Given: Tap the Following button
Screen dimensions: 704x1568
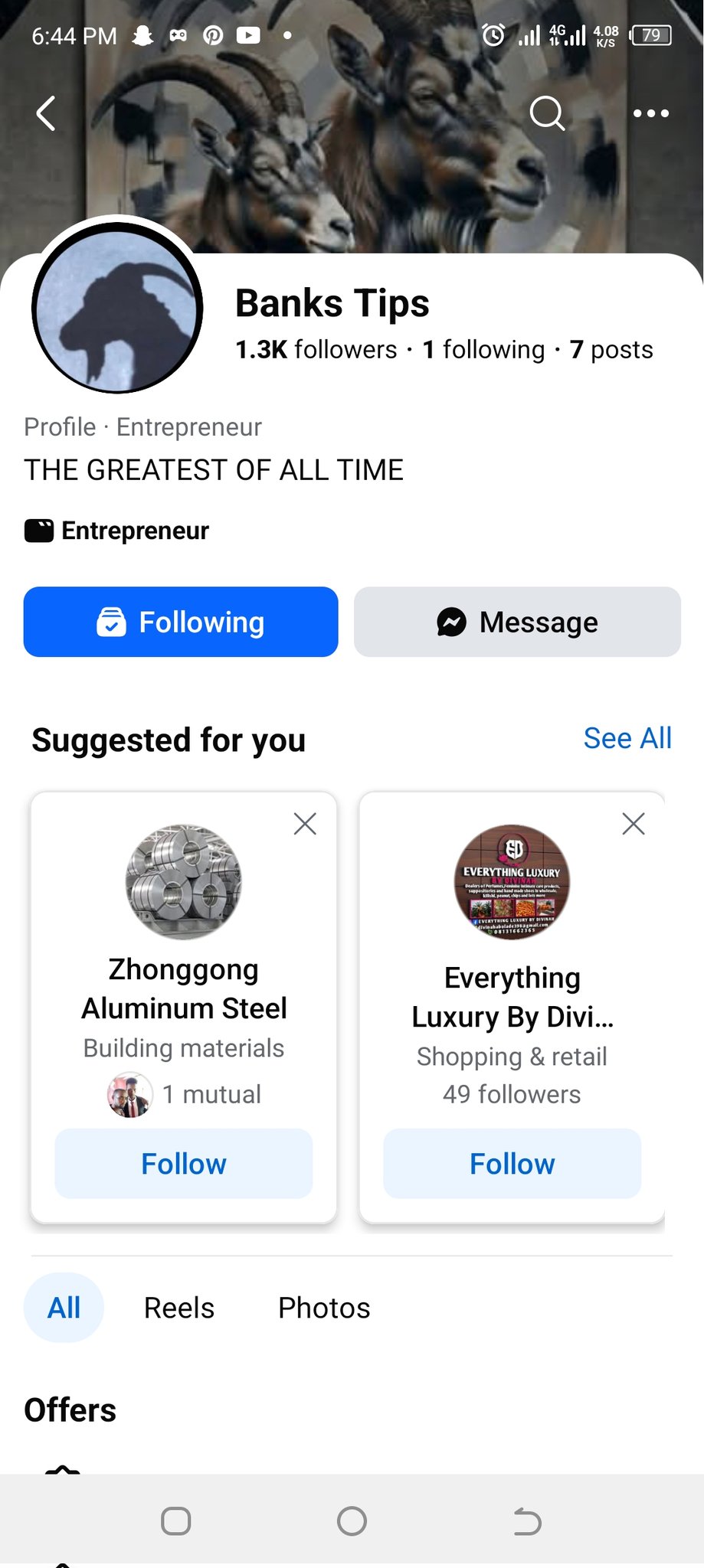Looking at the screenshot, I should click(x=181, y=622).
